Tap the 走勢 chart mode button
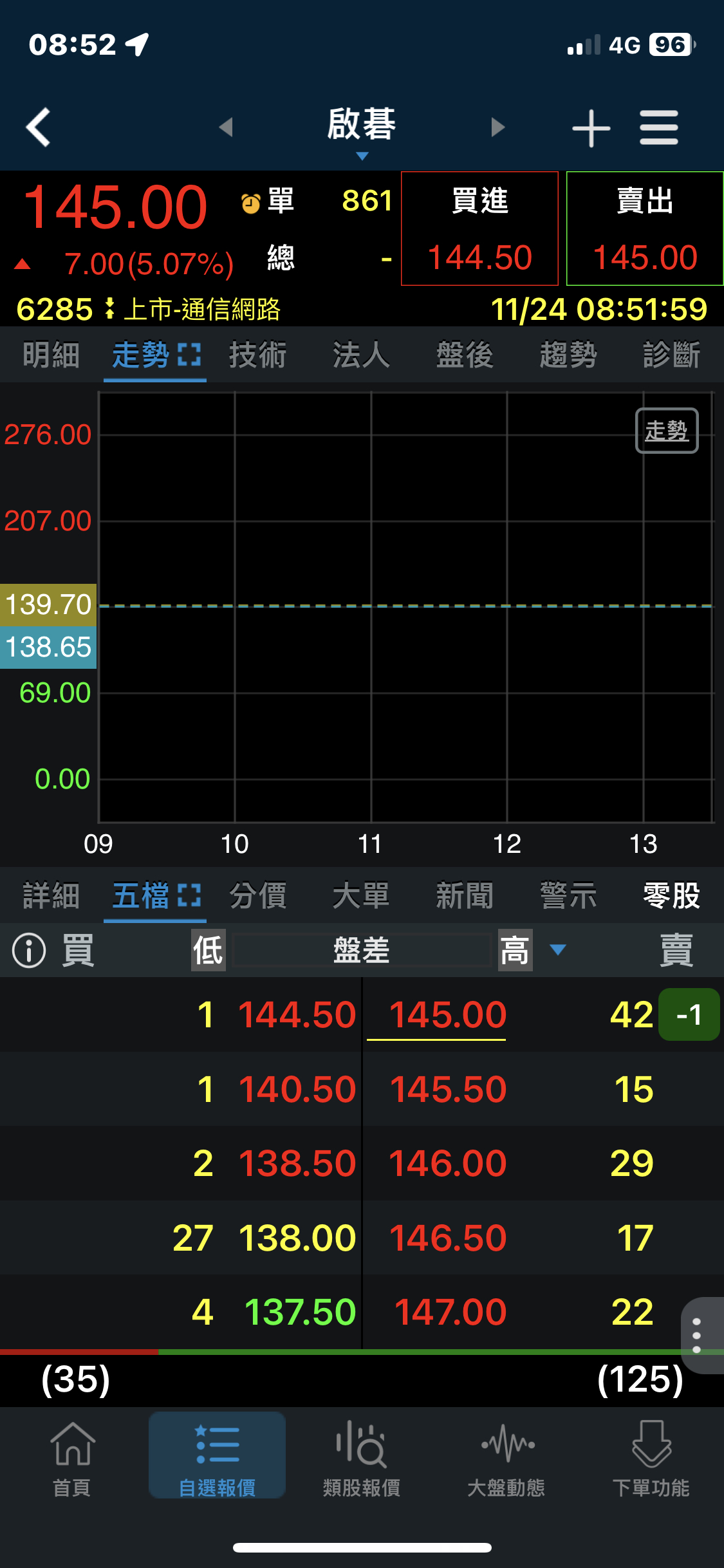Image resolution: width=724 pixels, height=1568 pixels. click(x=667, y=431)
